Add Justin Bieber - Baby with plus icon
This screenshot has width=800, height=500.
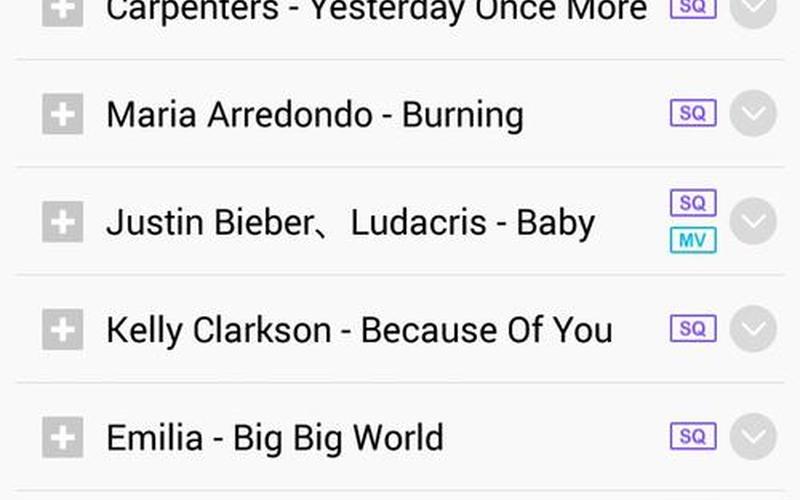[x=62, y=222]
